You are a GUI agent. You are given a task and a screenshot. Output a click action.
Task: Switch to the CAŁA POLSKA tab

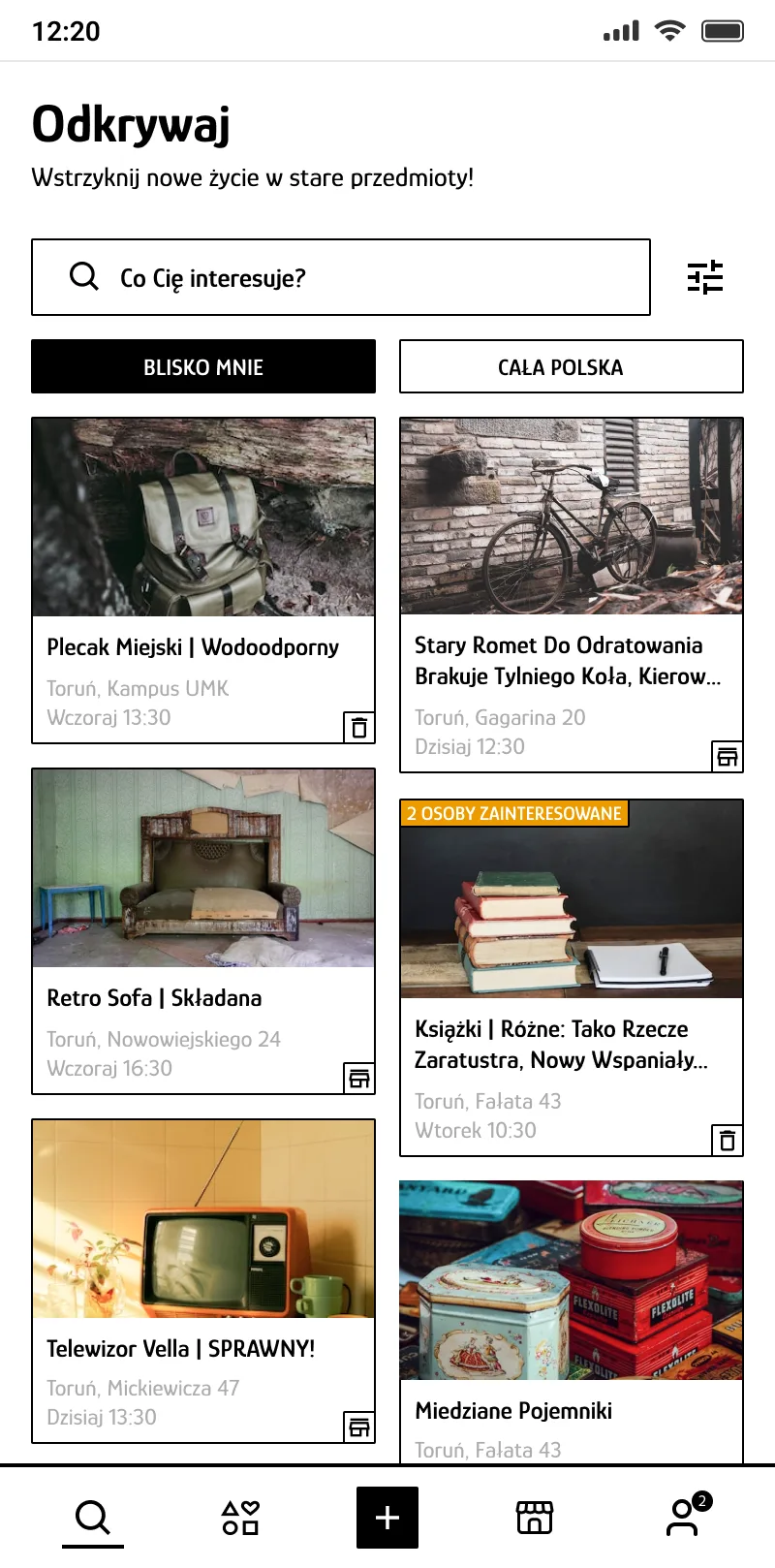coord(572,366)
